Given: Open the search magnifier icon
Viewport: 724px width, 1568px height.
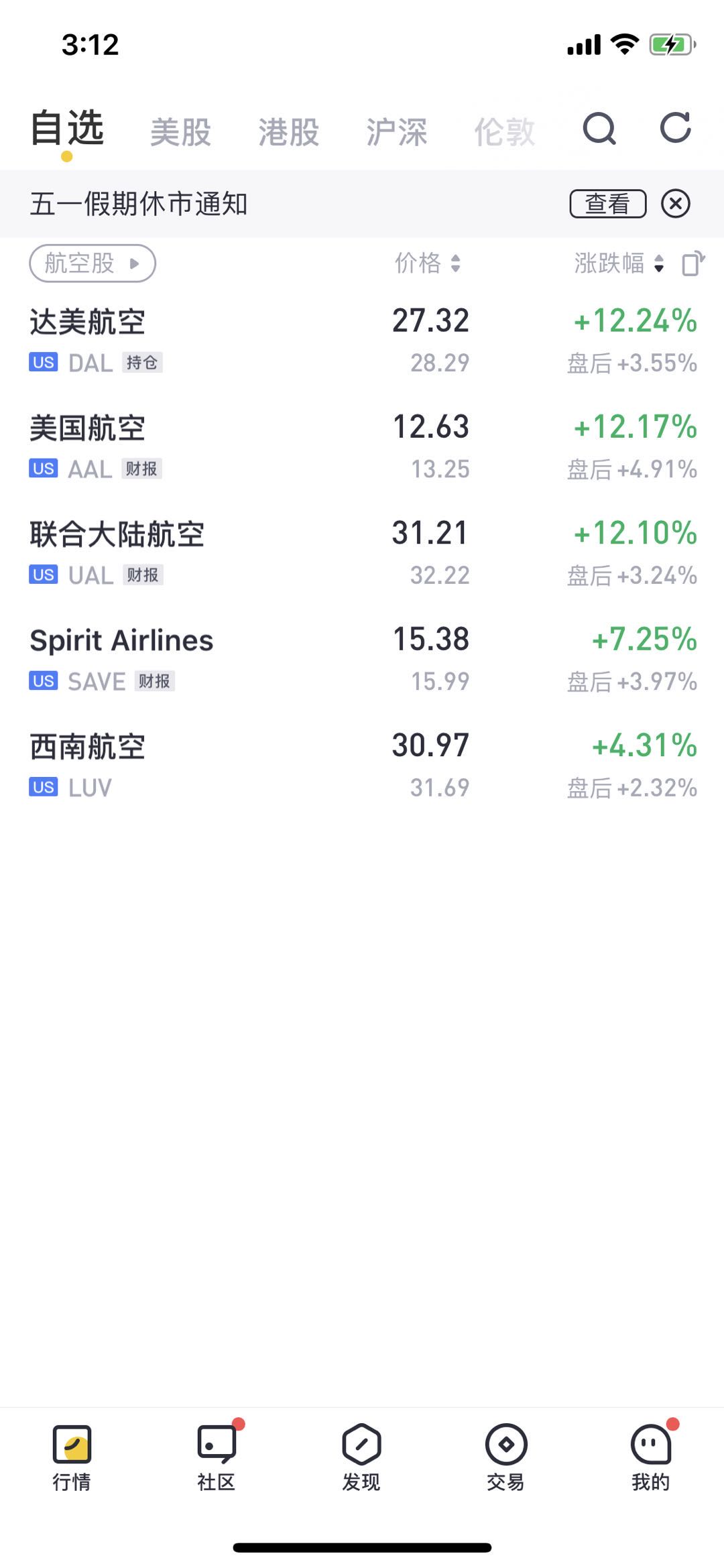Looking at the screenshot, I should coord(599,129).
